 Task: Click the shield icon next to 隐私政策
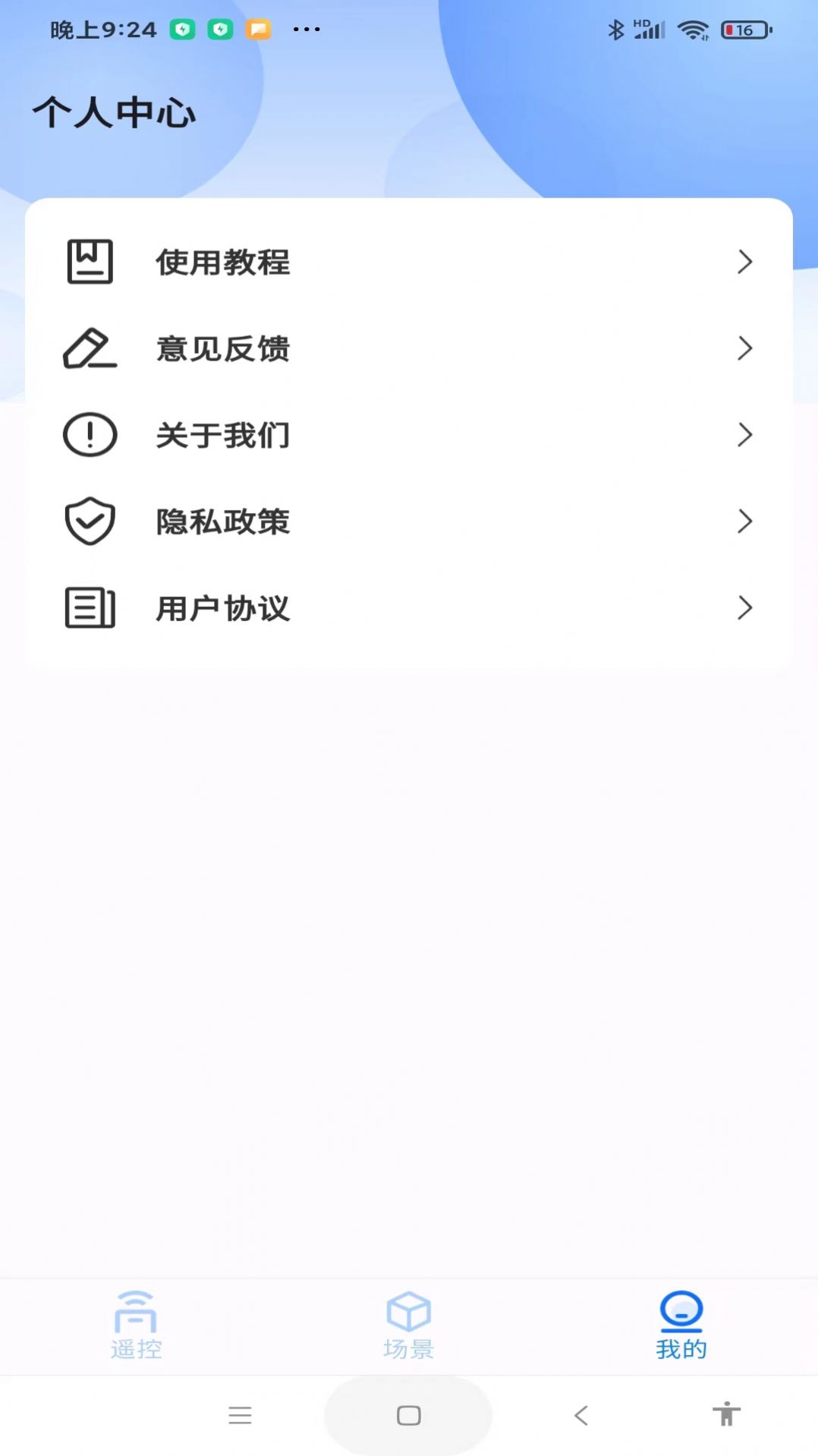(x=89, y=521)
